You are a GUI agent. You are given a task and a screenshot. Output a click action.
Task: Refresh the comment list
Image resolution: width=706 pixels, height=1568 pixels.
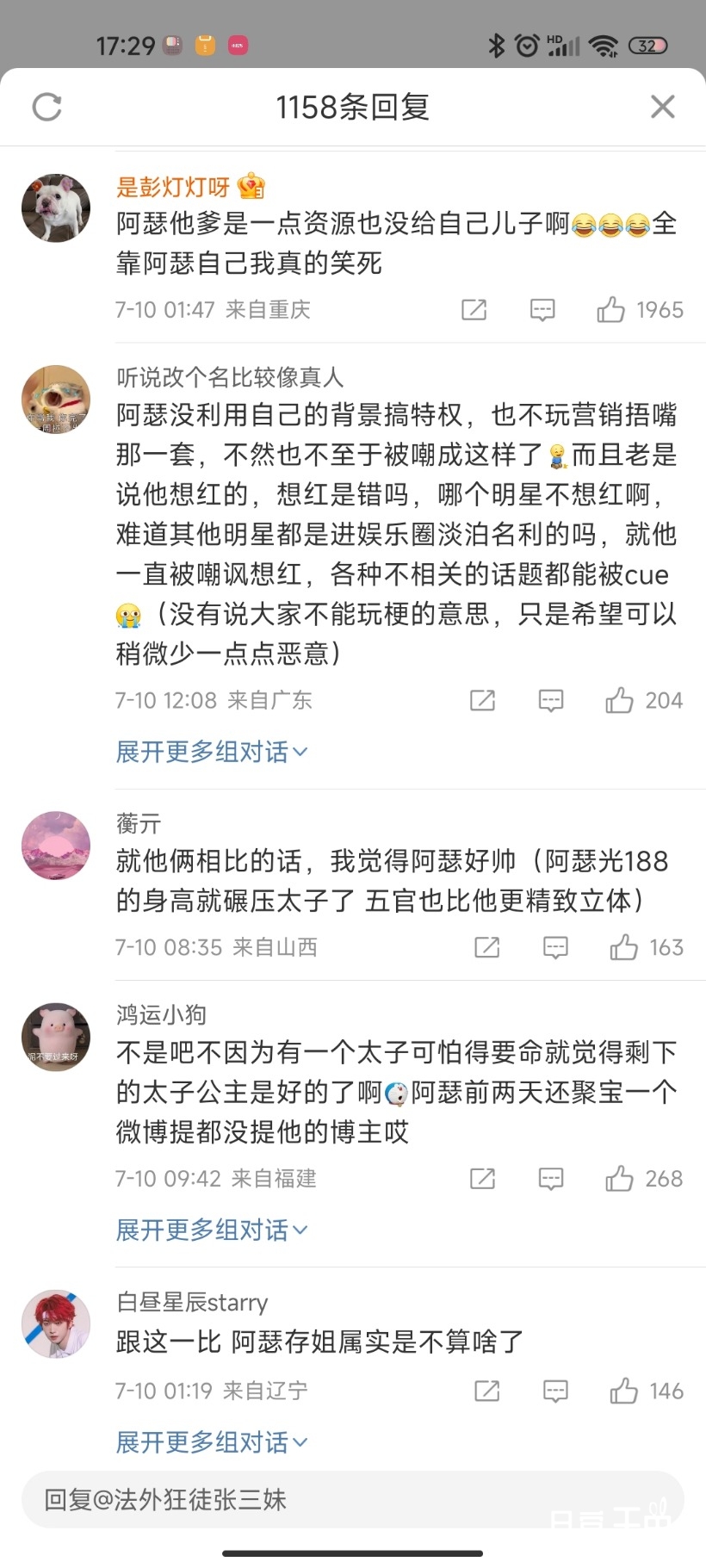pos(47,107)
